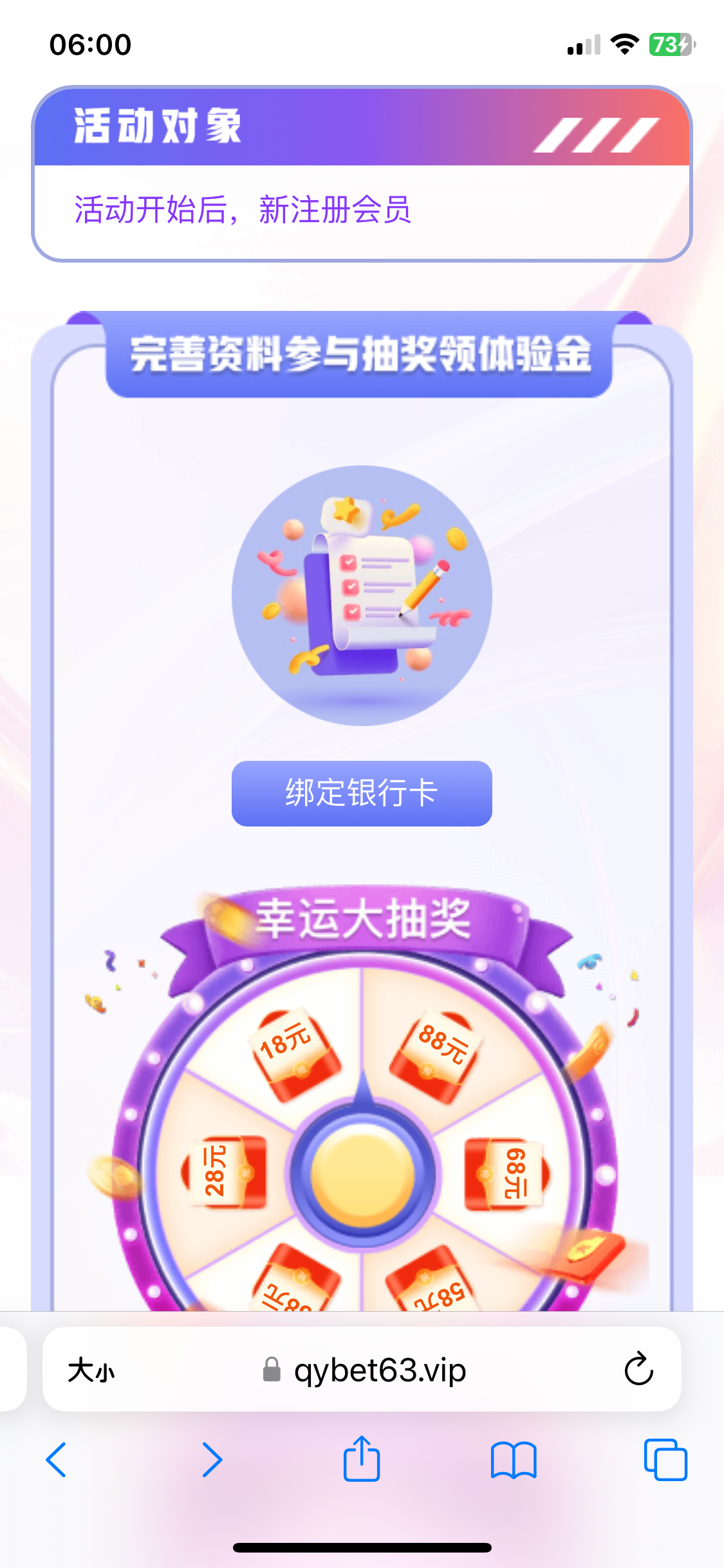Go back to the previous page
The height and width of the screenshot is (1568, 724).
57,1460
